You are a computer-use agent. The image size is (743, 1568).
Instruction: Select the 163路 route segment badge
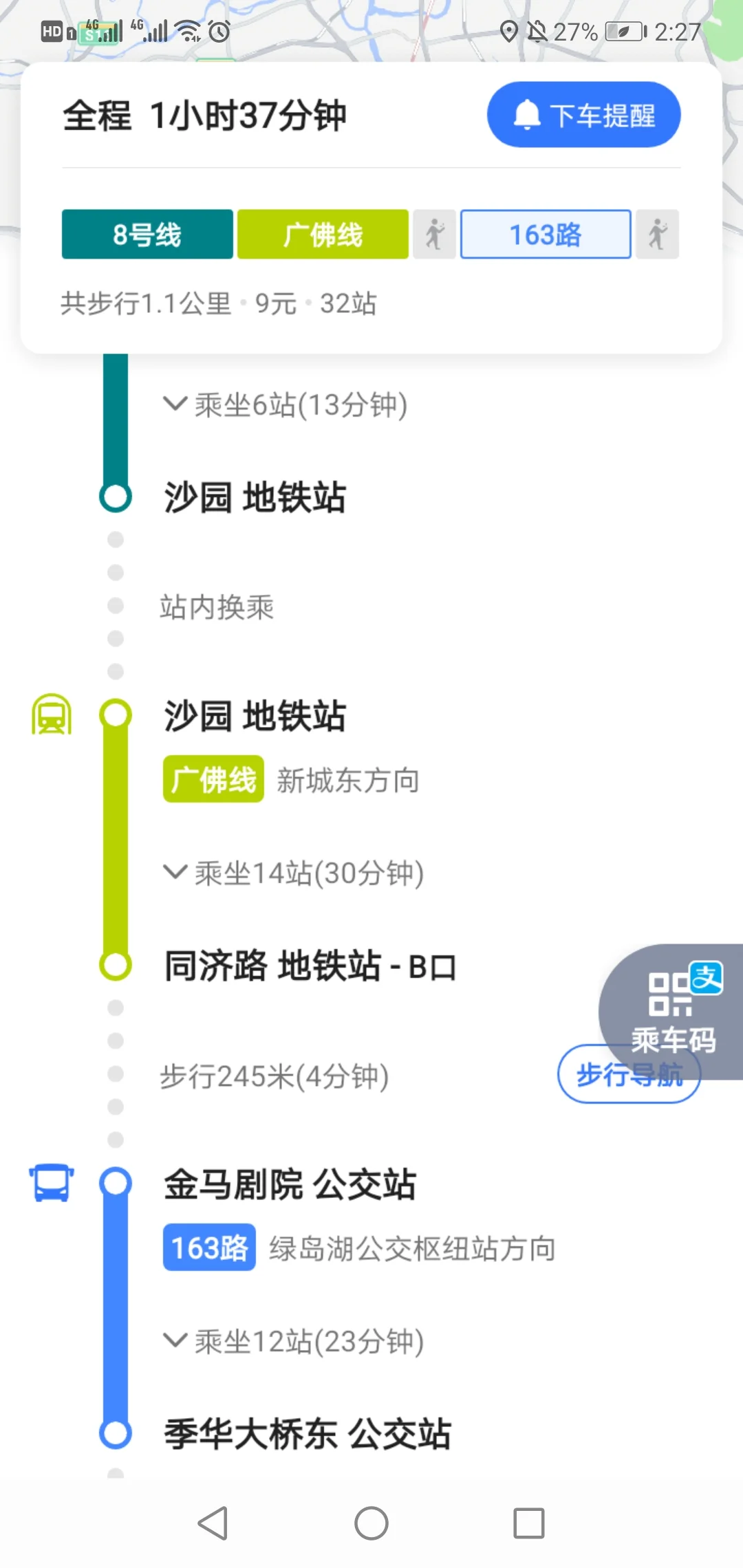(x=545, y=234)
